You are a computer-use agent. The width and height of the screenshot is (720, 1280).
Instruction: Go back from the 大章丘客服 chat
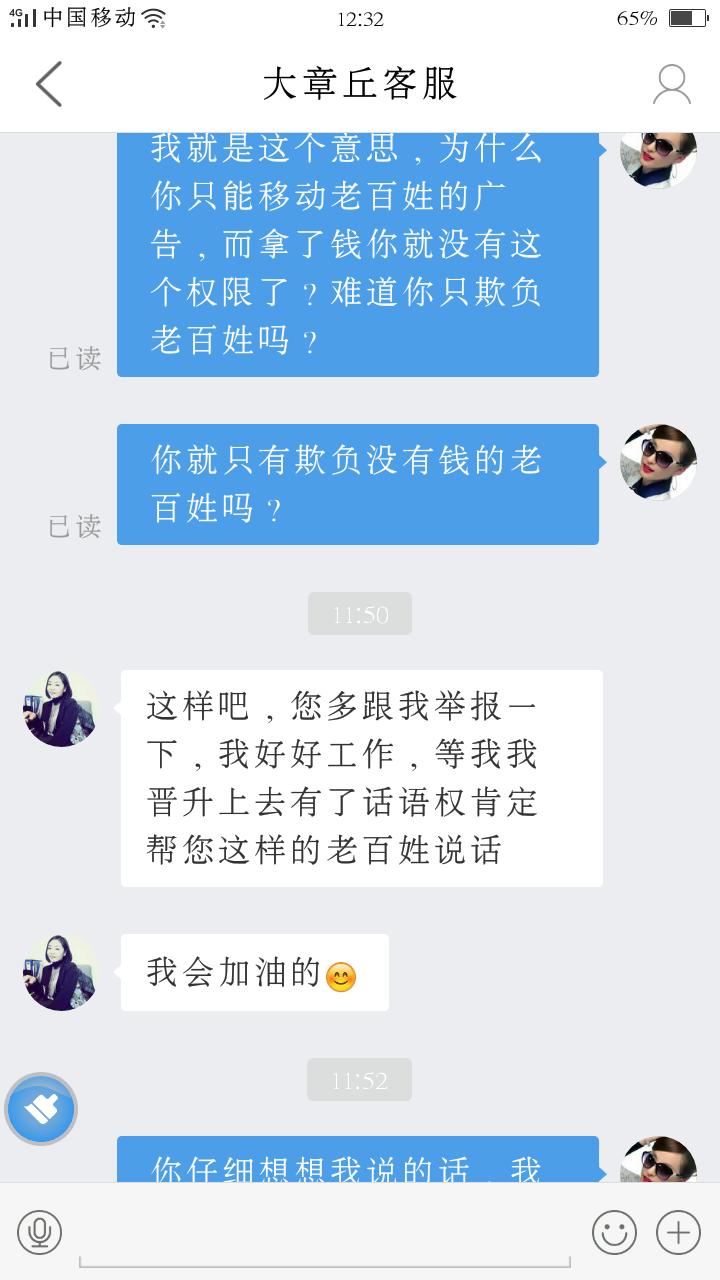click(49, 84)
